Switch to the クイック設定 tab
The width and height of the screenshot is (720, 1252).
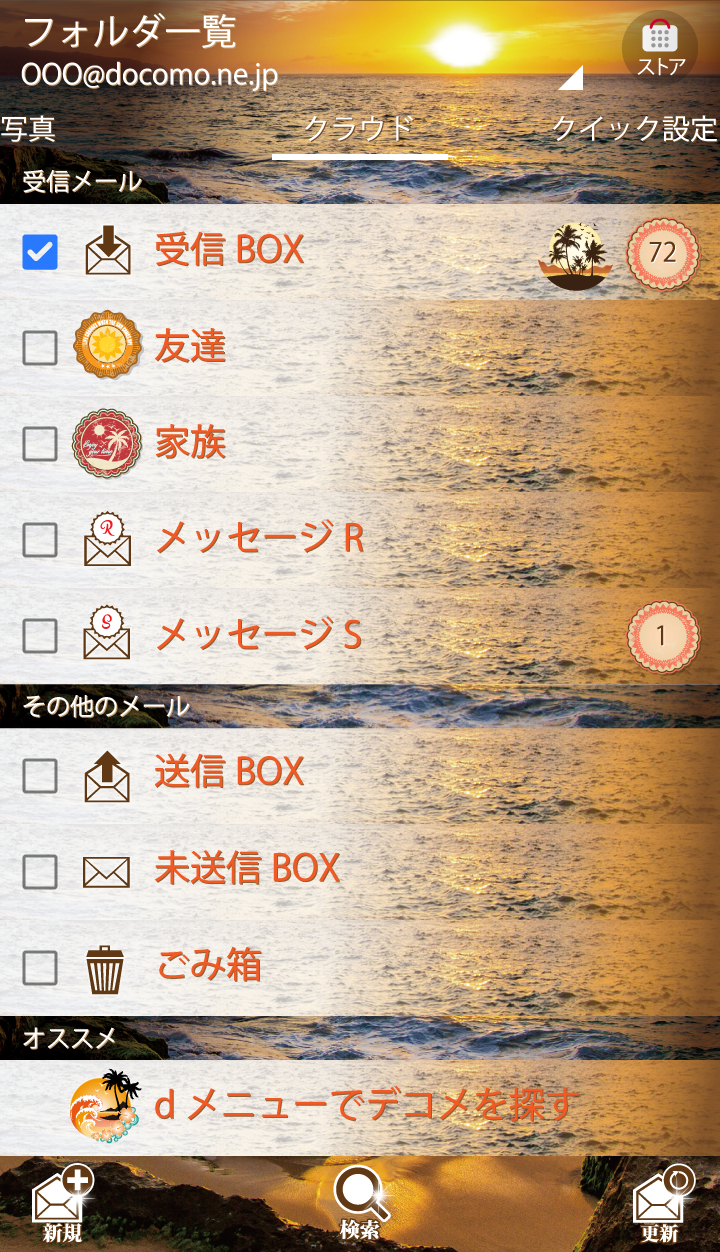[x=634, y=129]
